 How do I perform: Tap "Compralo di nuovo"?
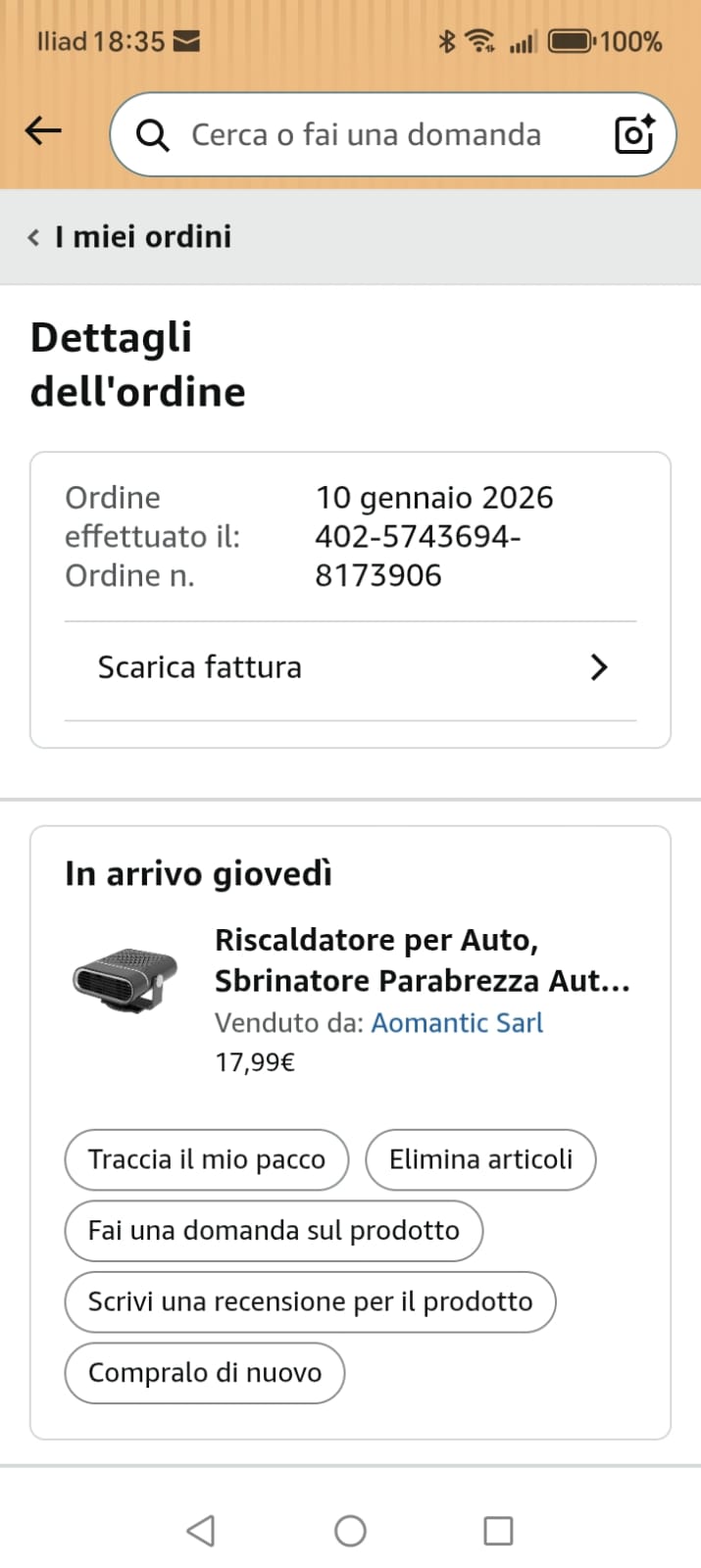205,1373
